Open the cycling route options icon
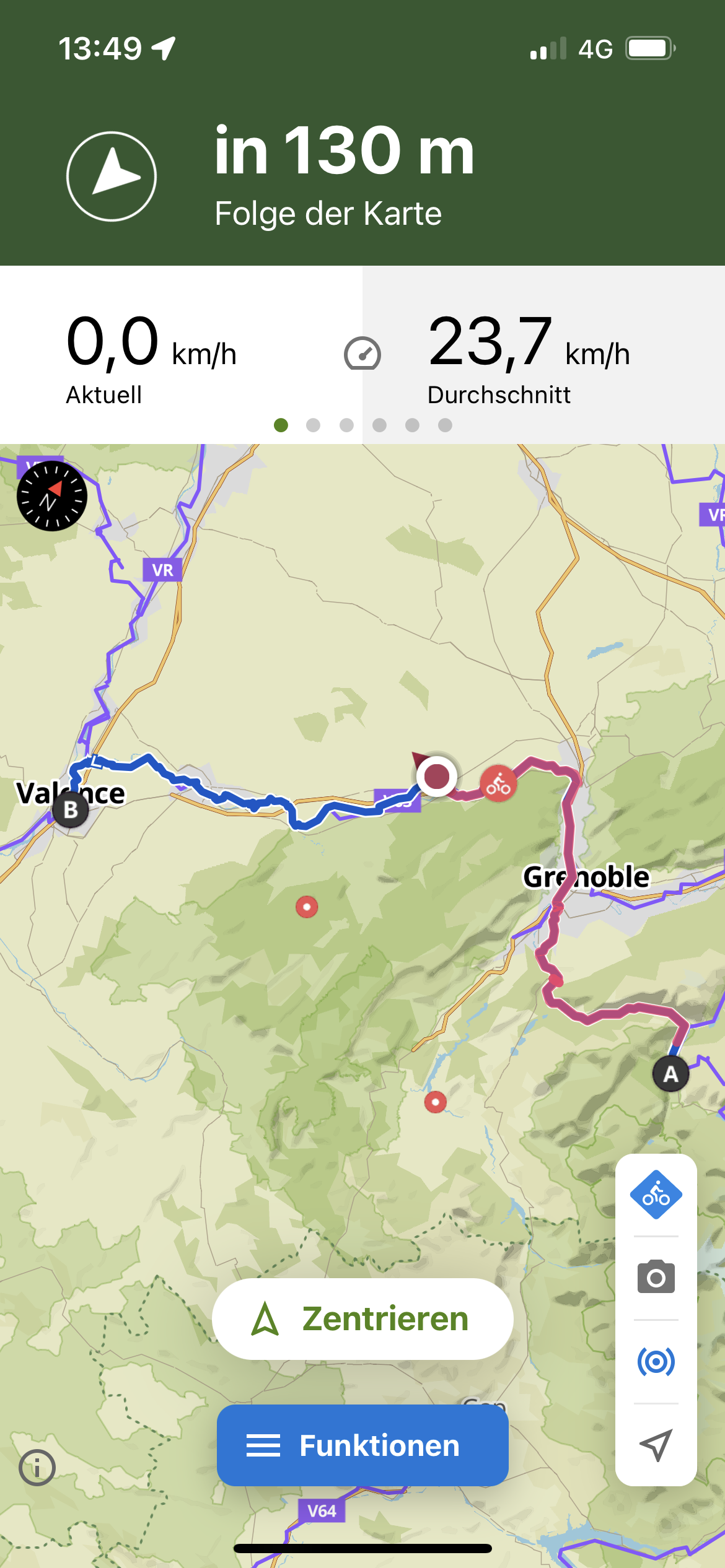The width and height of the screenshot is (725, 1568). 656,1195
